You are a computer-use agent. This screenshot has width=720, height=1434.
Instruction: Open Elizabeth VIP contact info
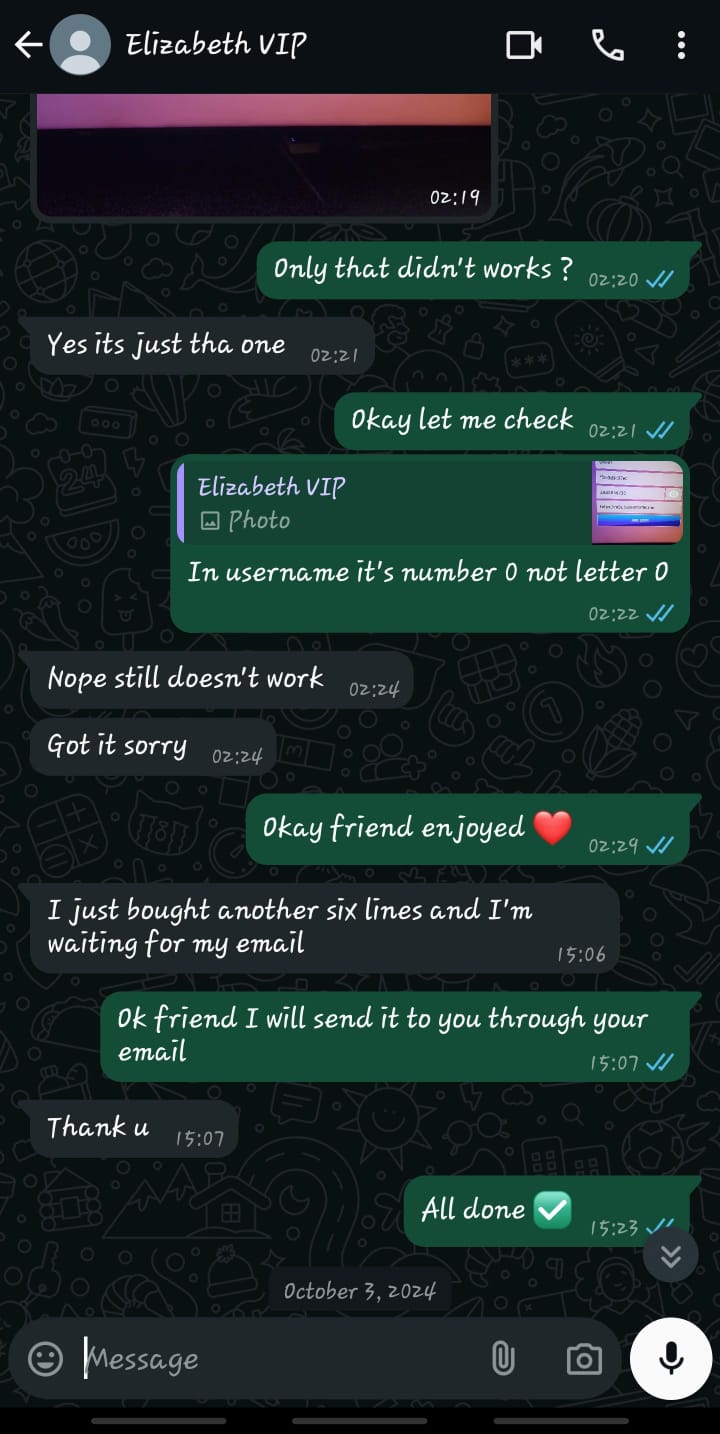[216, 45]
